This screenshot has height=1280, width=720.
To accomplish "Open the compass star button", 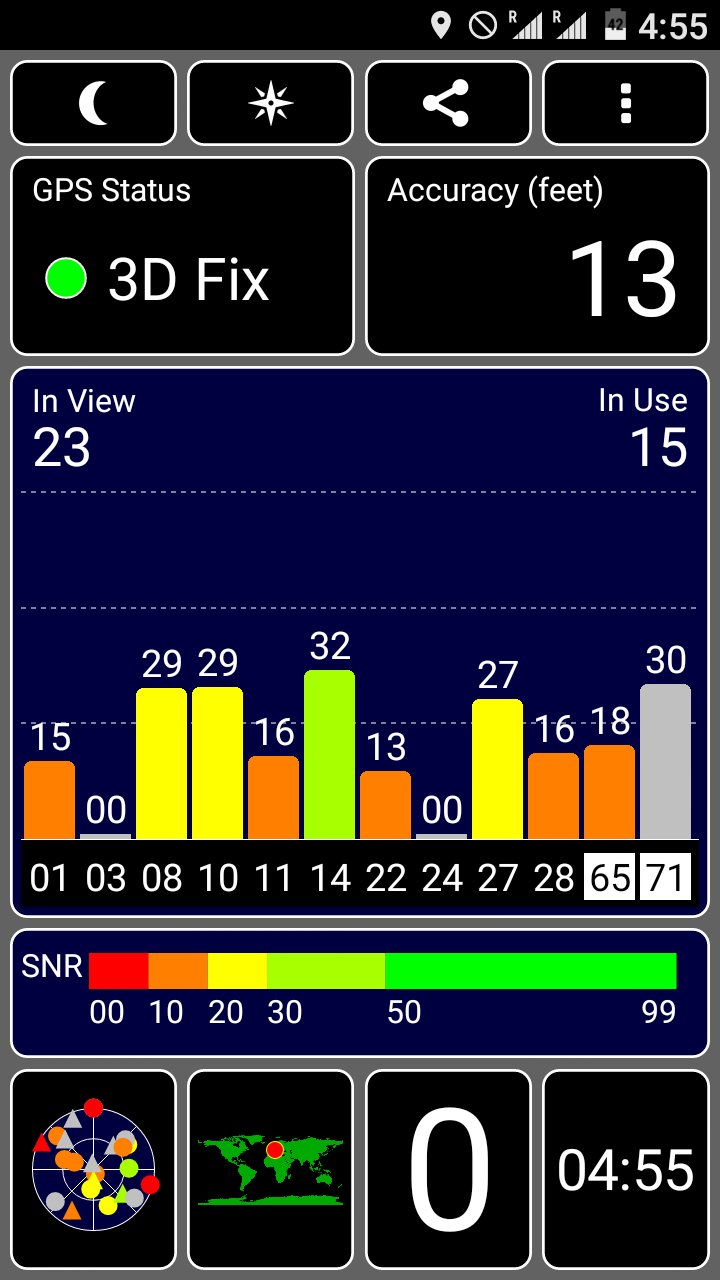I will click(271, 103).
